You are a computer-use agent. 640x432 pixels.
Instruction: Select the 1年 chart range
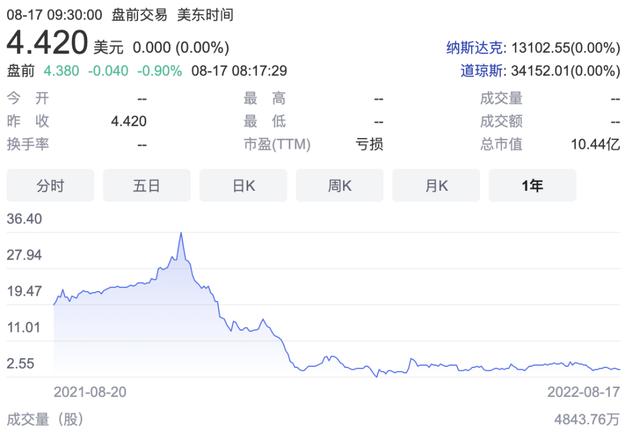pyautogui.click(x=531, y=185)
